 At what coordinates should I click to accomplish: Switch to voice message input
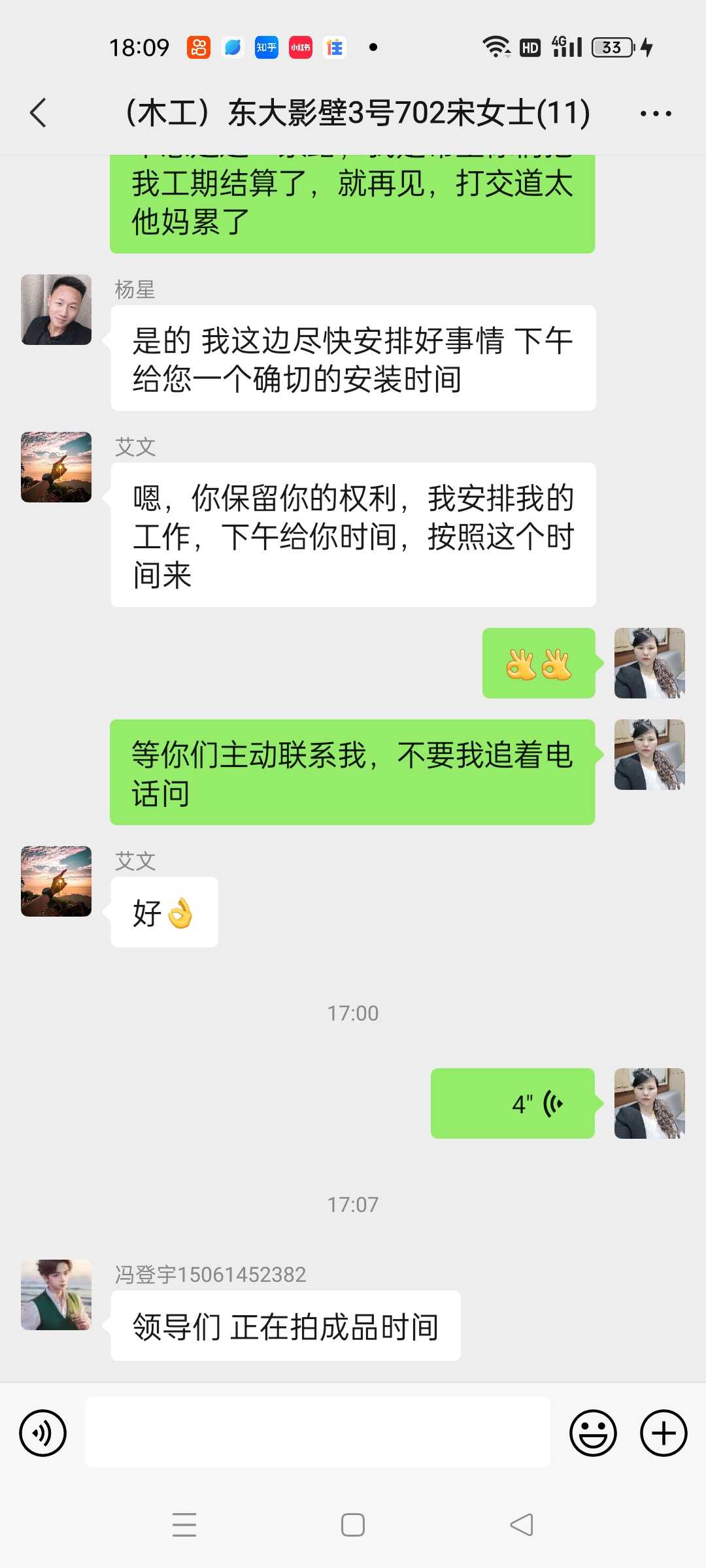(x=43, y=1433)
